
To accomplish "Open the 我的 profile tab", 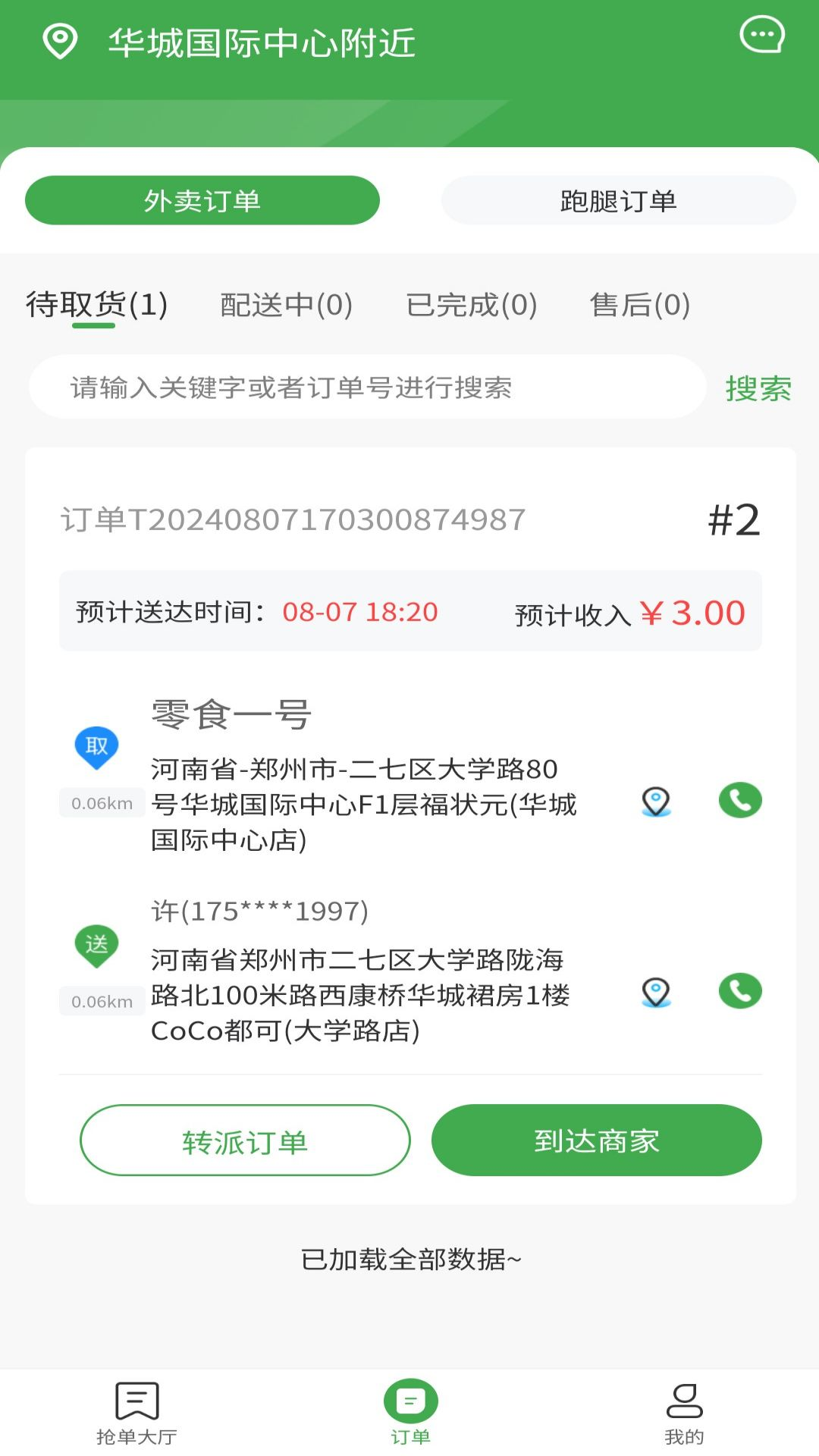I will click(x=684, y=1412).
